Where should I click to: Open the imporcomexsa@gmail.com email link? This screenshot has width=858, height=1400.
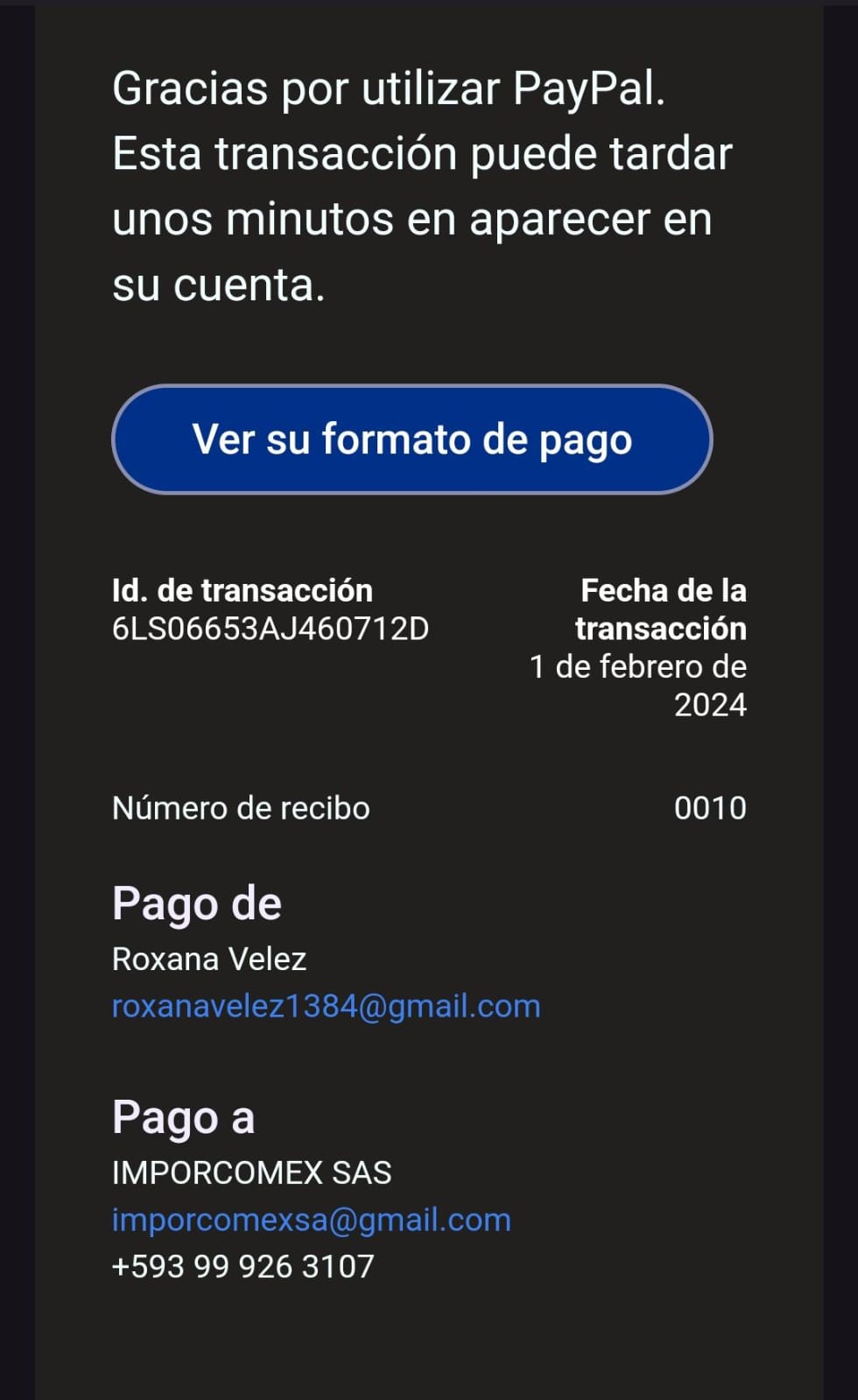[x=312, y=1220]
